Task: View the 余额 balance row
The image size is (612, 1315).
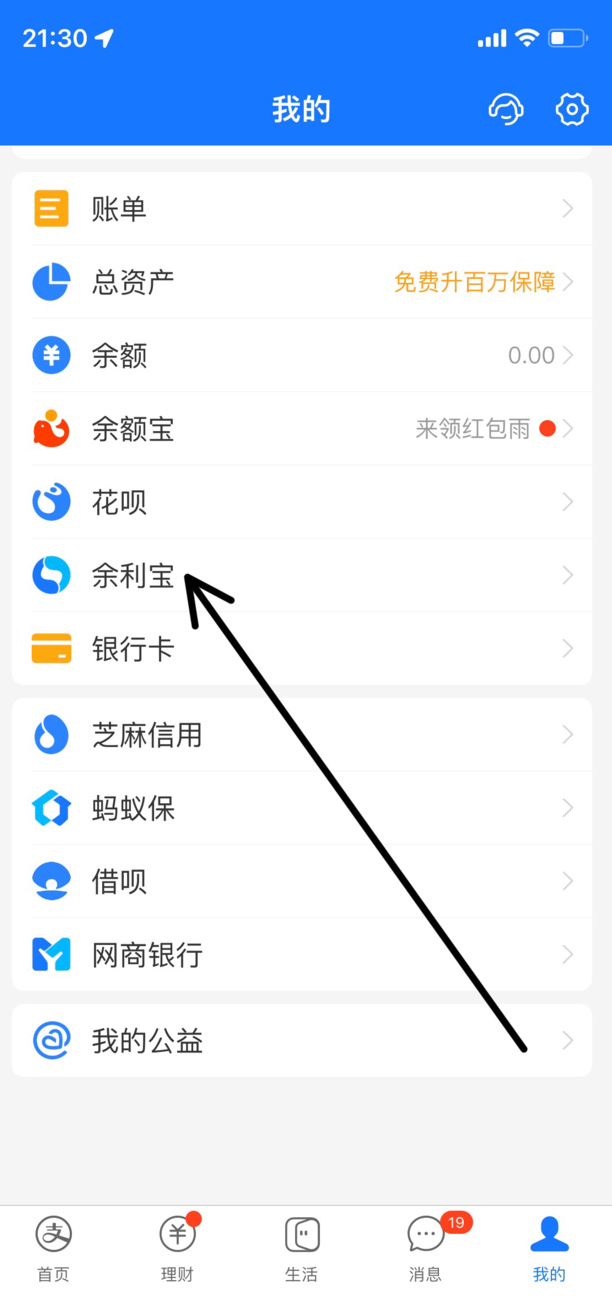Action: [x=306, y=355]
